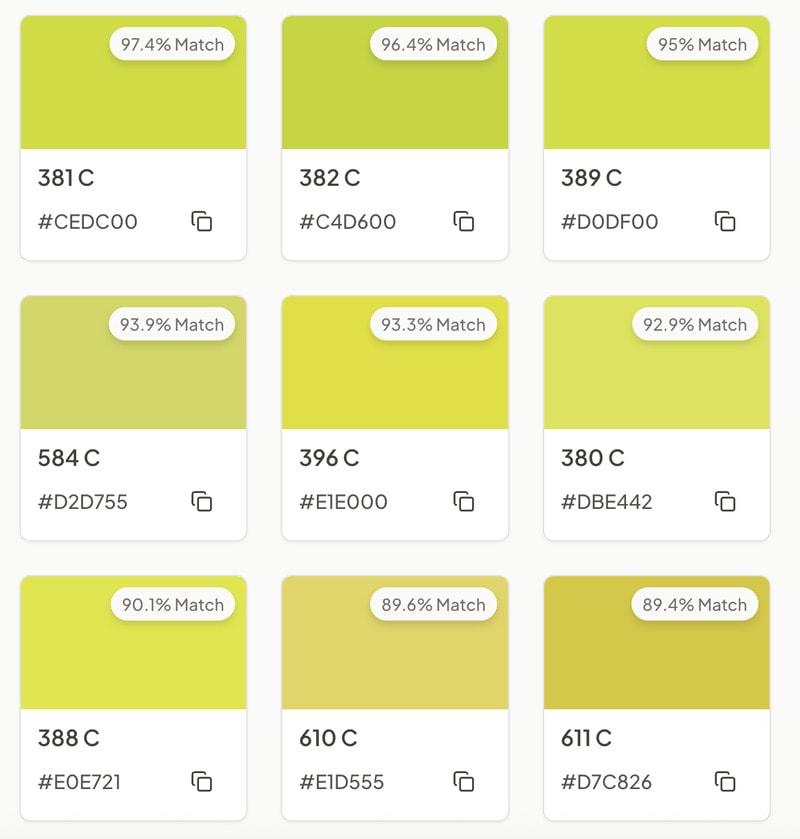800x839 pixels.
Task: Copy hex code #C4D600 for 382 C
Action: pos(463,221)
